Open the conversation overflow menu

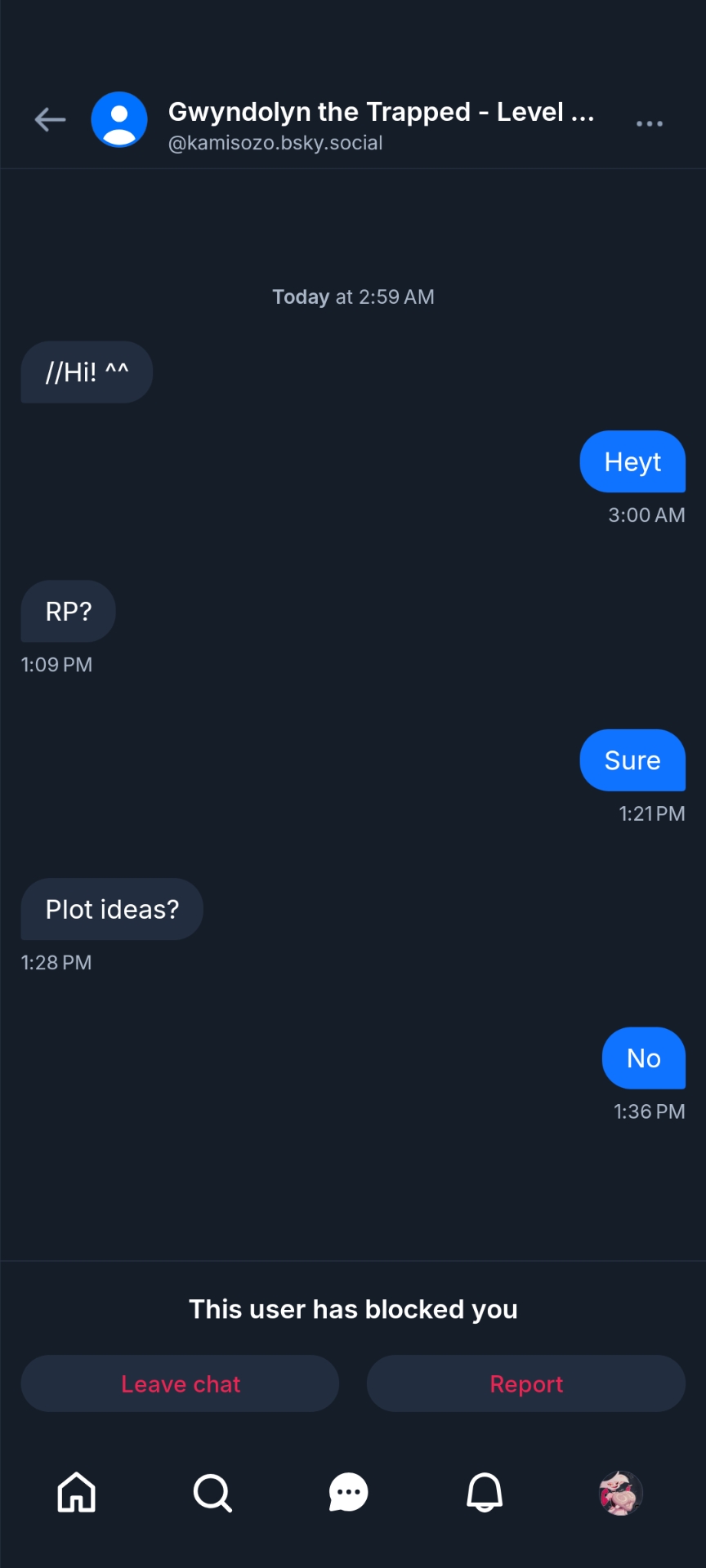point(649,123)
